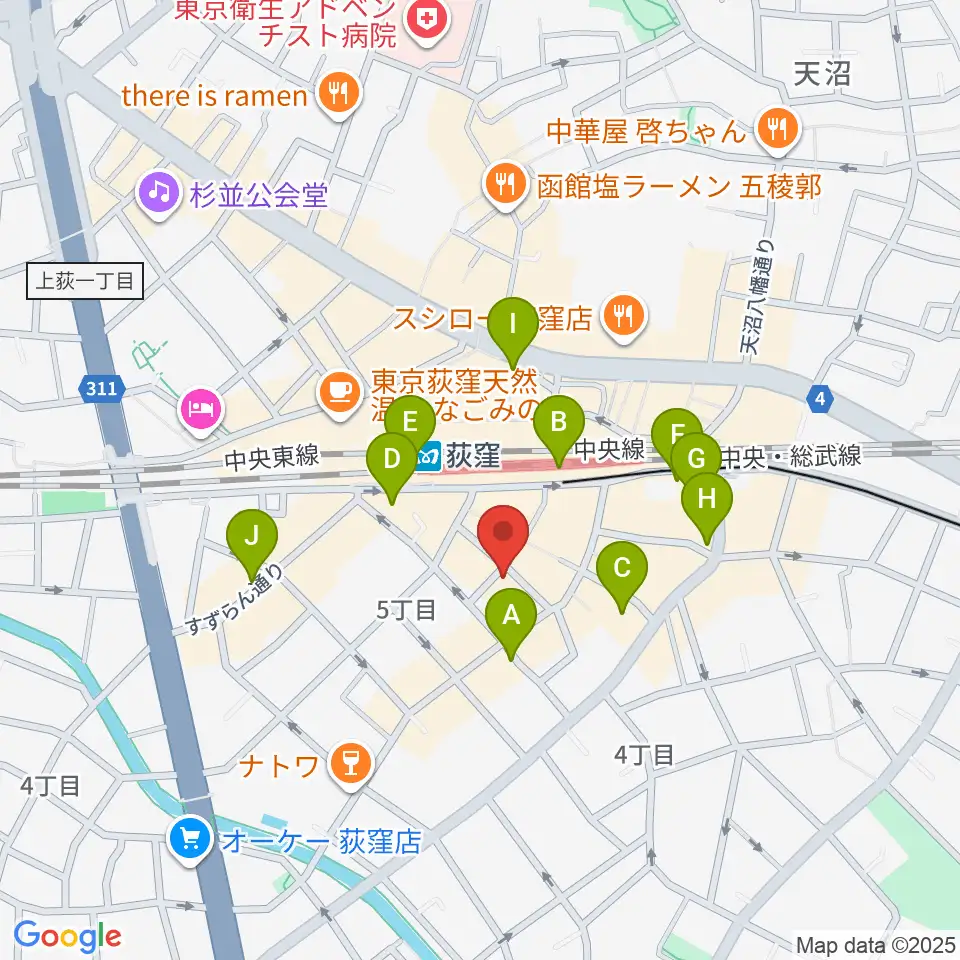This screenshot has height=960, width=960.
Task: Open the there is ramen restaurant pin
Action: 340,95
